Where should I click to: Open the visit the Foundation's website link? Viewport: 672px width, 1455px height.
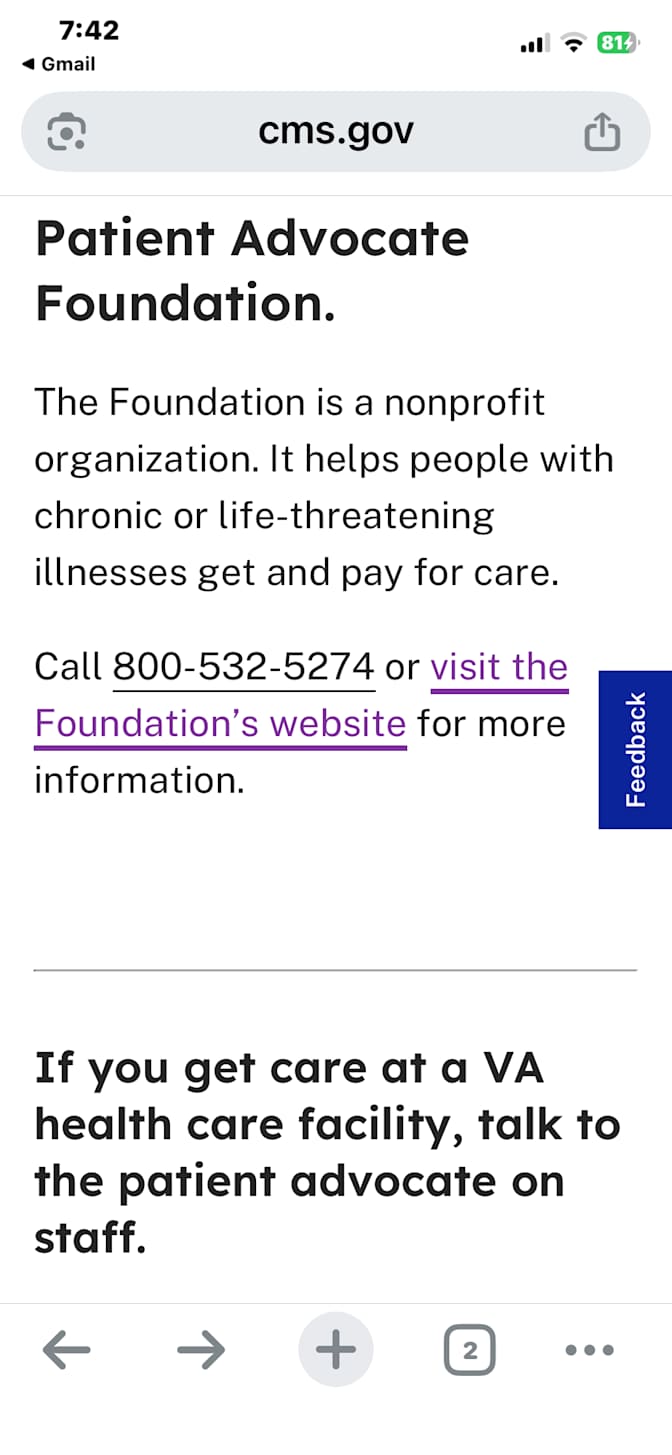point(300,695)
